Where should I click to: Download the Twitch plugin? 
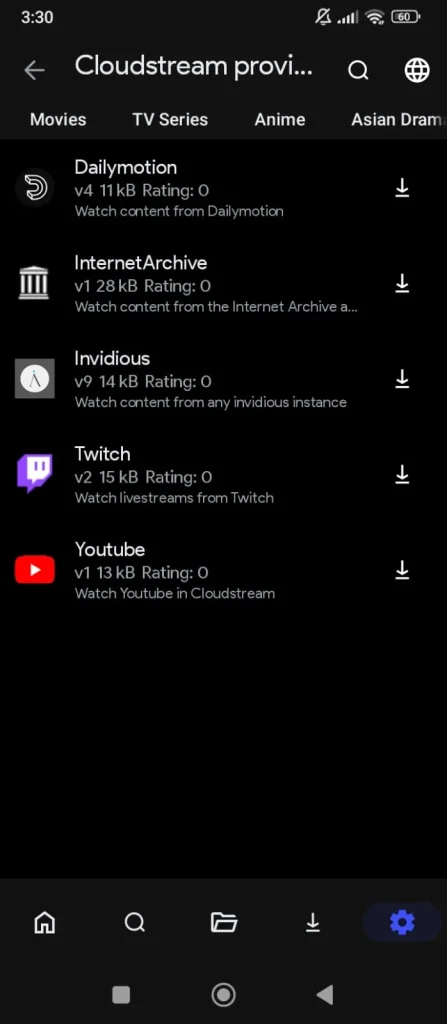pyautogui.click(x=402, y=475)
